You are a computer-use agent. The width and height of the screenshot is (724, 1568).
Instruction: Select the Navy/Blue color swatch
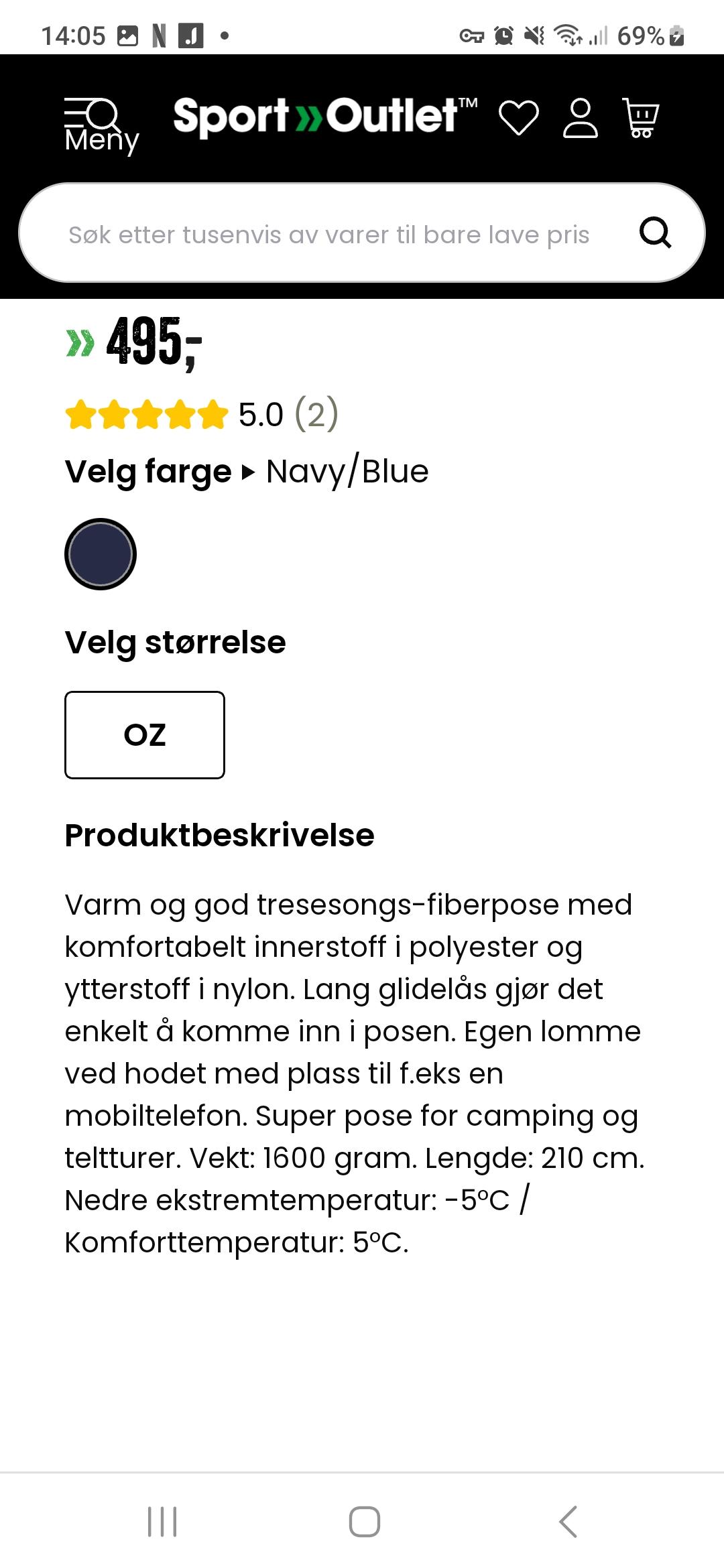coord(101,554)
